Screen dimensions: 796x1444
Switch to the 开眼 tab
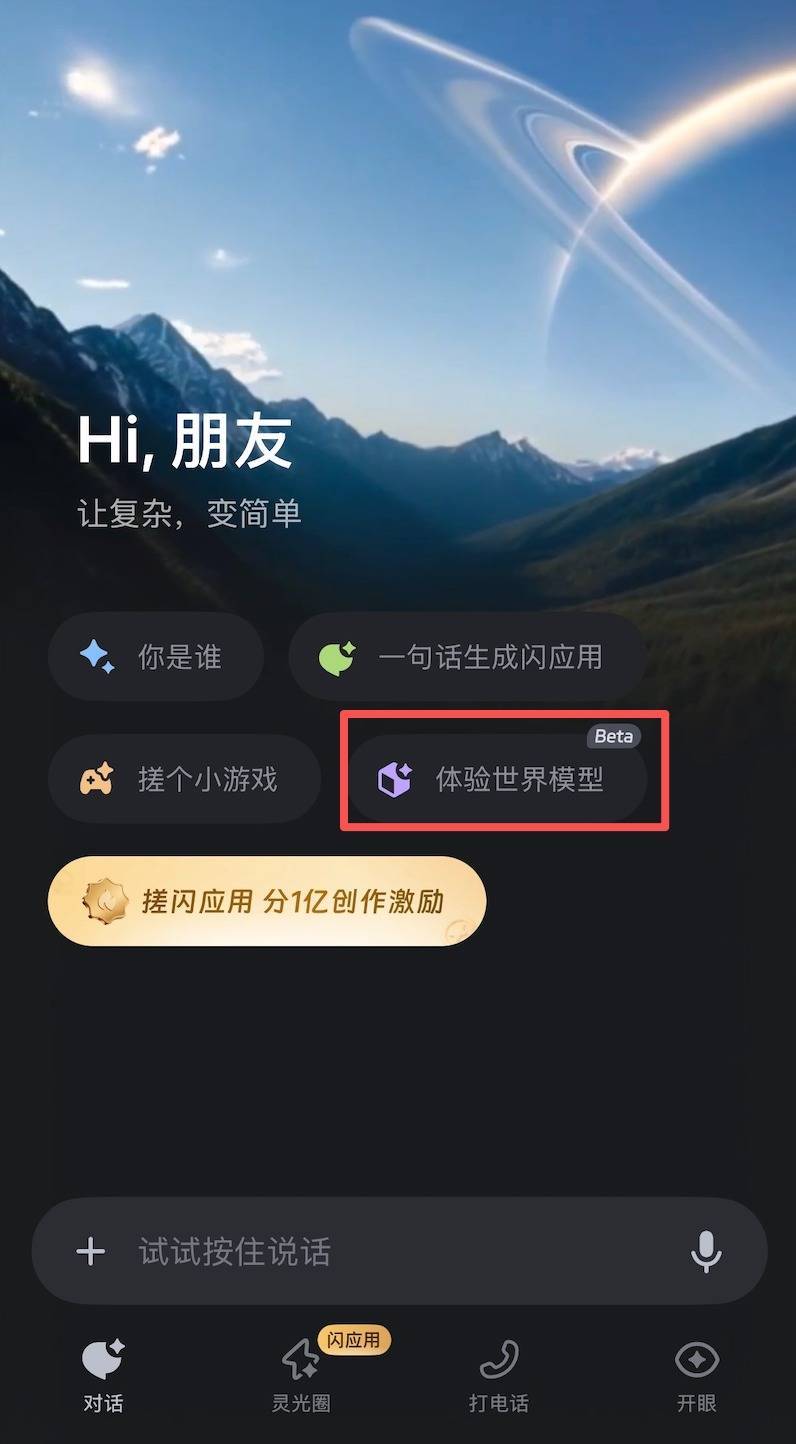[697, 1377]
